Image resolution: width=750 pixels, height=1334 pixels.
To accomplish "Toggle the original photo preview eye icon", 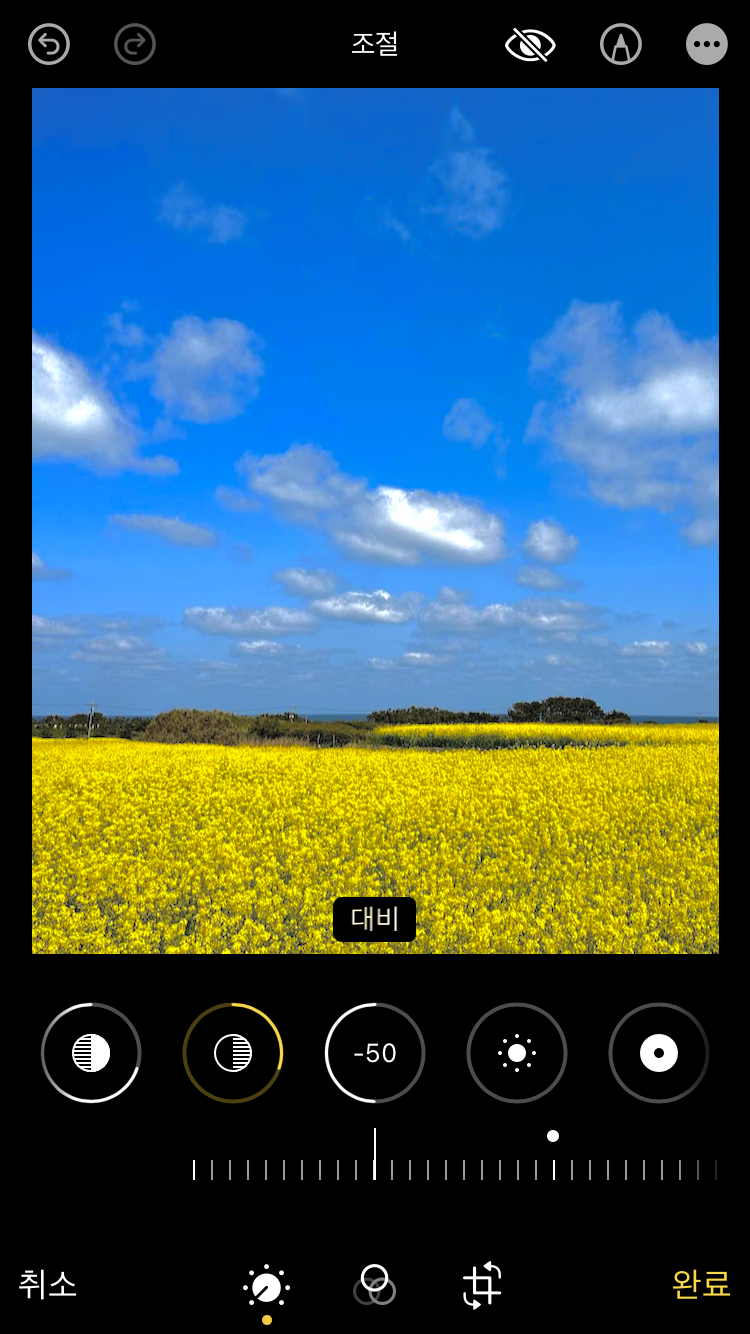I will coord(530,45).
